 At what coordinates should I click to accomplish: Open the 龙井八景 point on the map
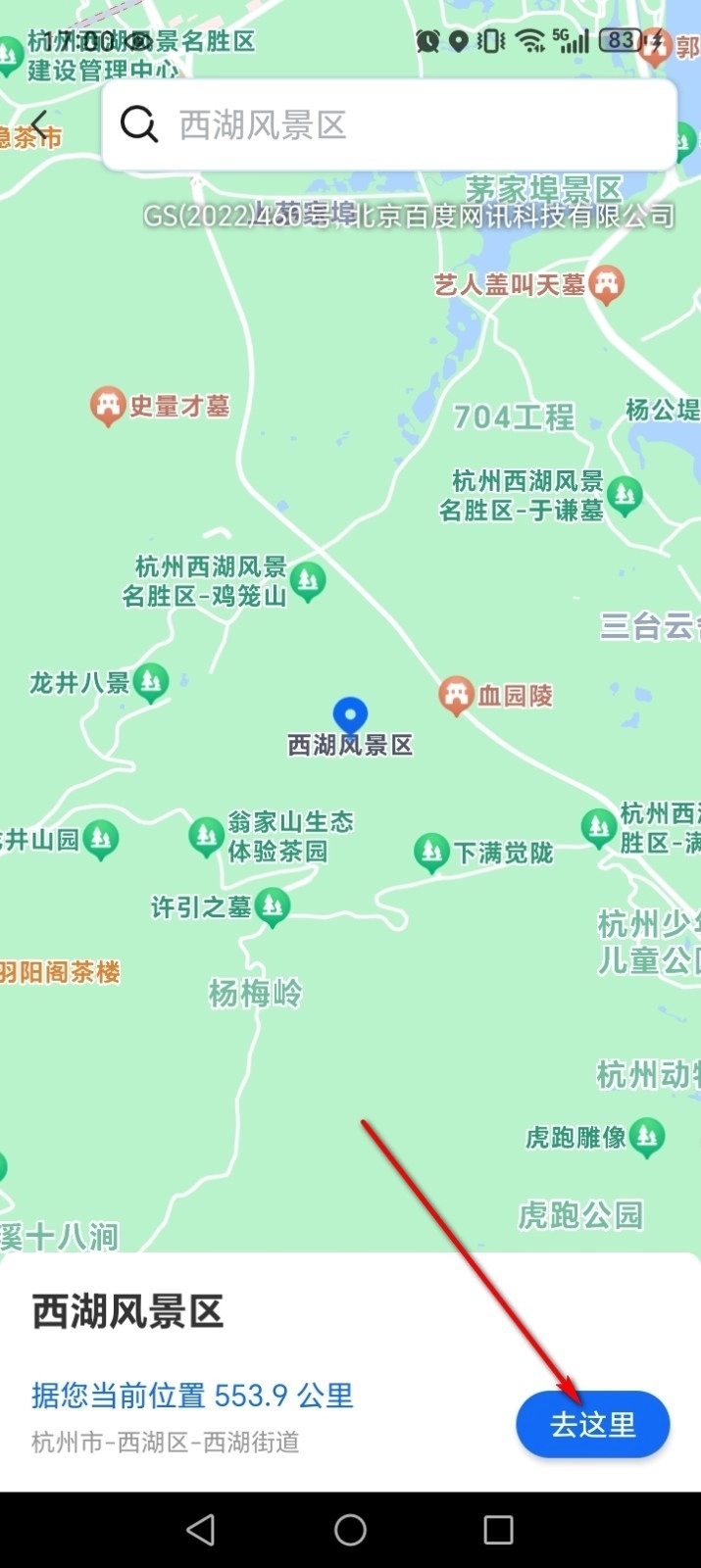[151, 682]
